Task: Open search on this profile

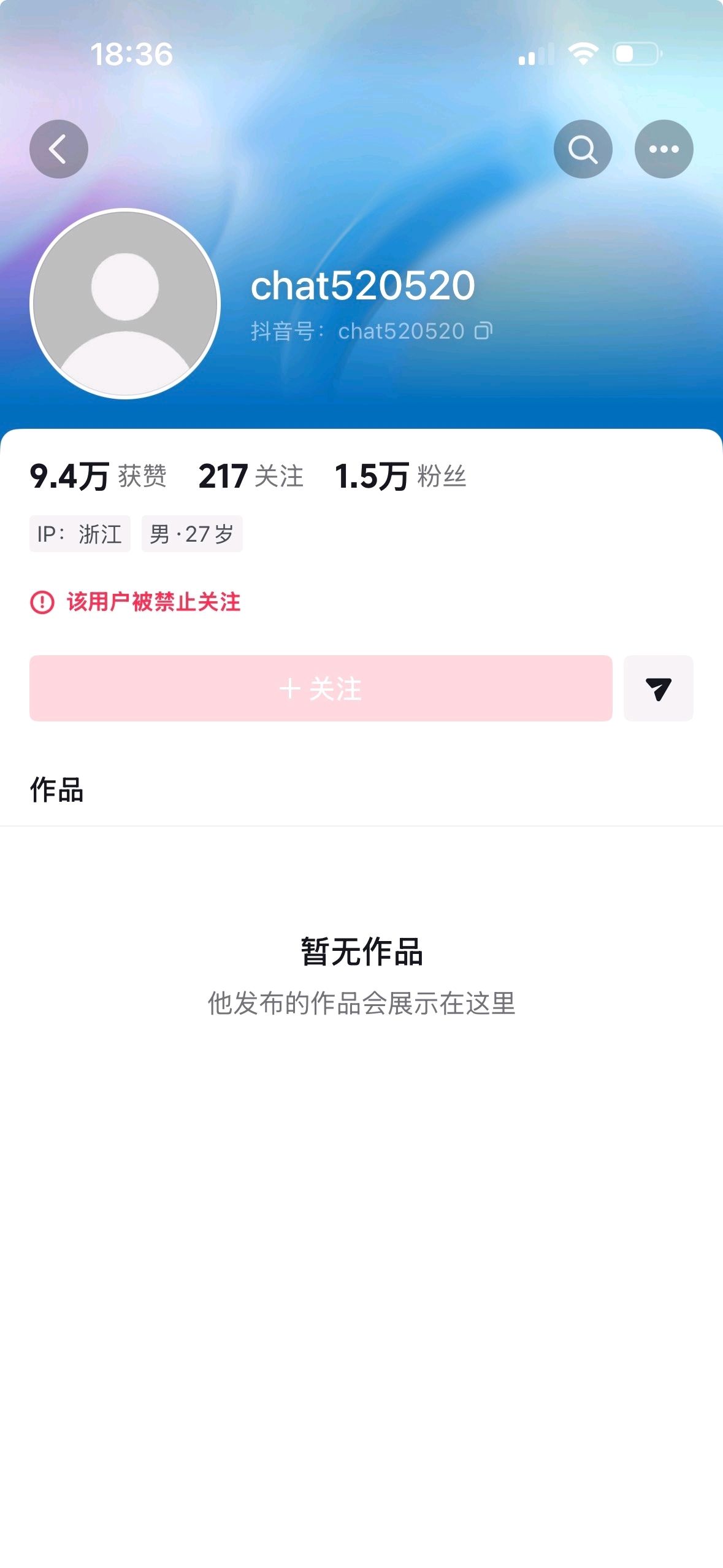Action: (x=583, y=149)
